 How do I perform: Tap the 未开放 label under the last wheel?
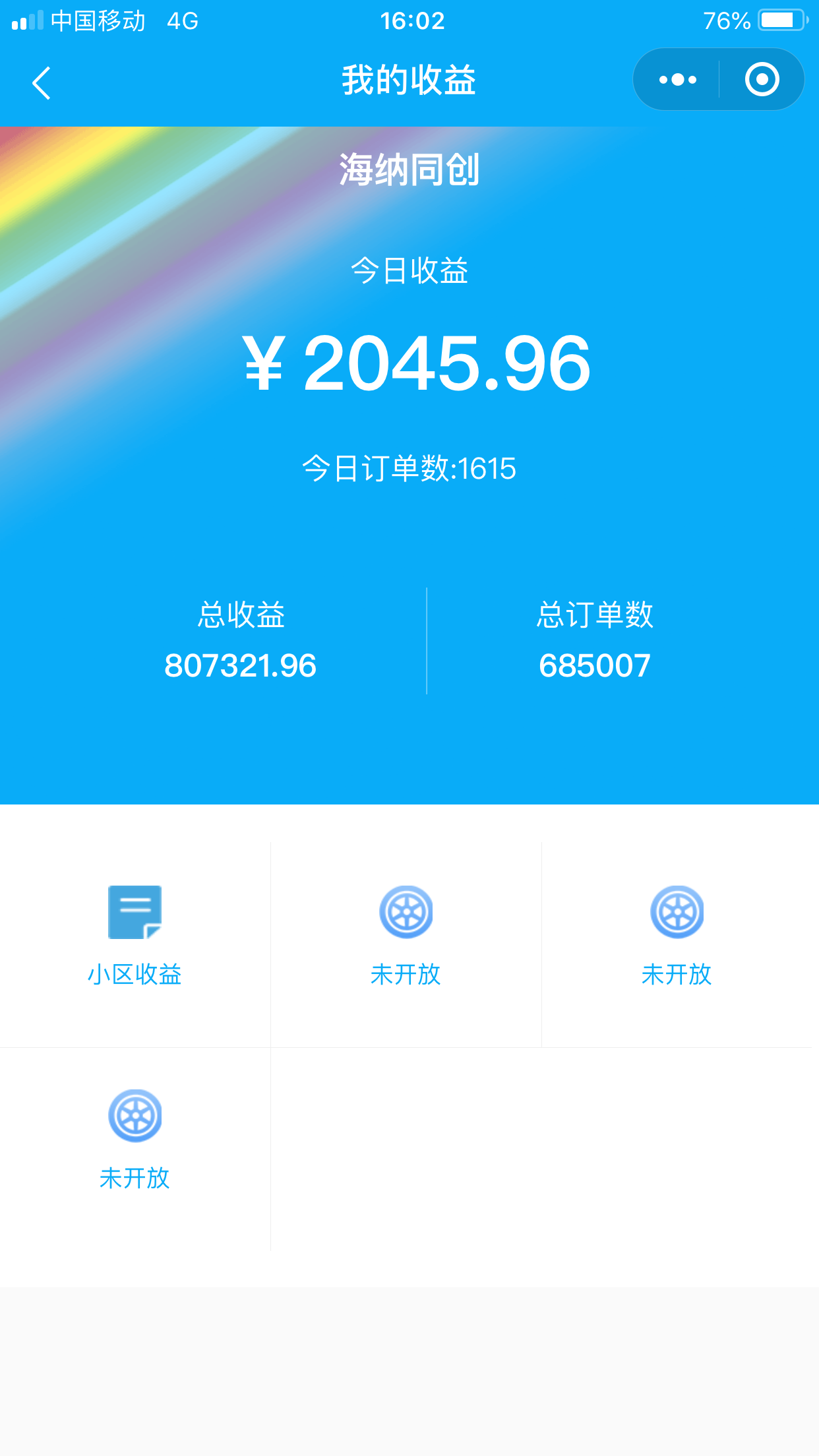(135, 1177)
